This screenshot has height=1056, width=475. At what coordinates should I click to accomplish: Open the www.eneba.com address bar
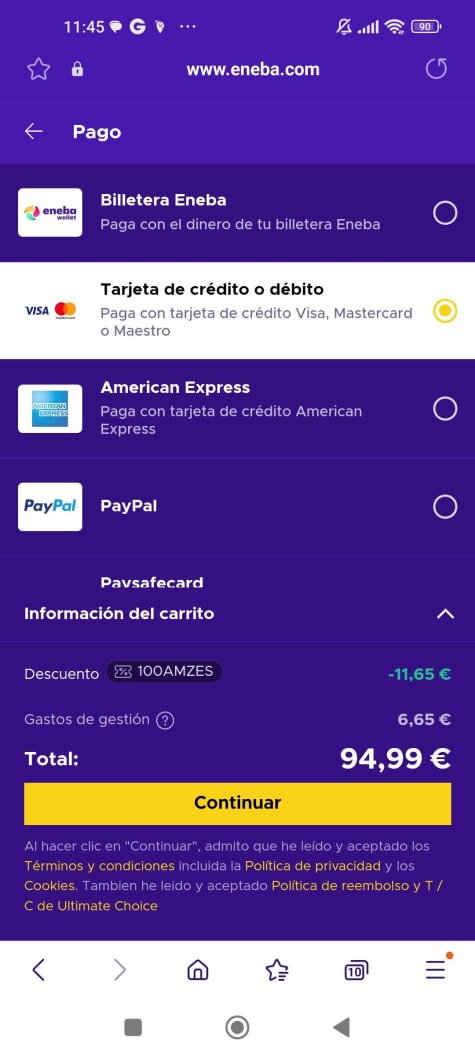(x=253, y=69)
